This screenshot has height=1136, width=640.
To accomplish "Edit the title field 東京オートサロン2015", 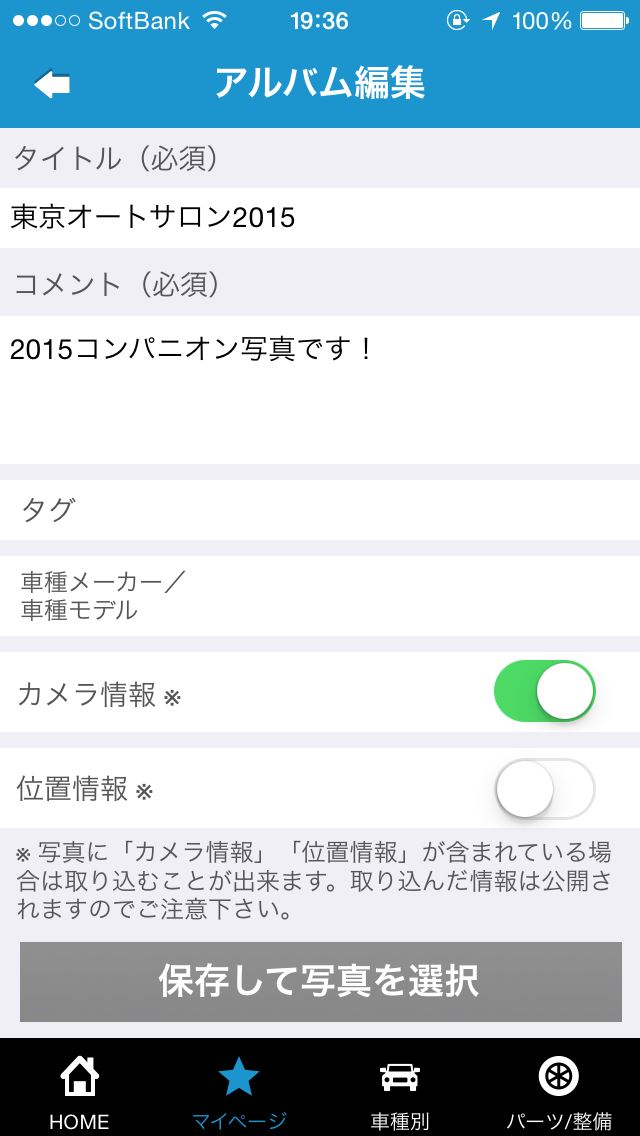I will 320,217.
